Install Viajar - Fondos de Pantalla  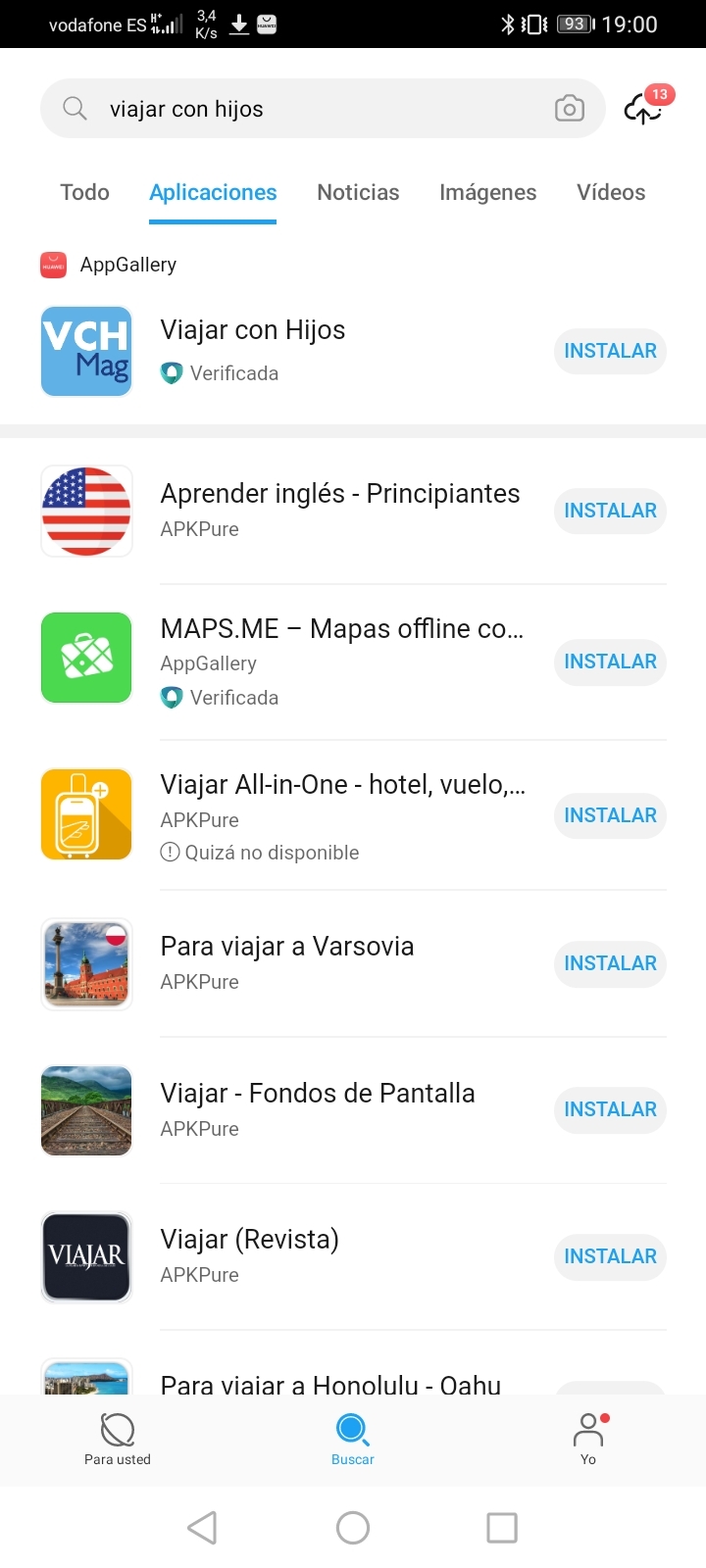(610, 1109)
